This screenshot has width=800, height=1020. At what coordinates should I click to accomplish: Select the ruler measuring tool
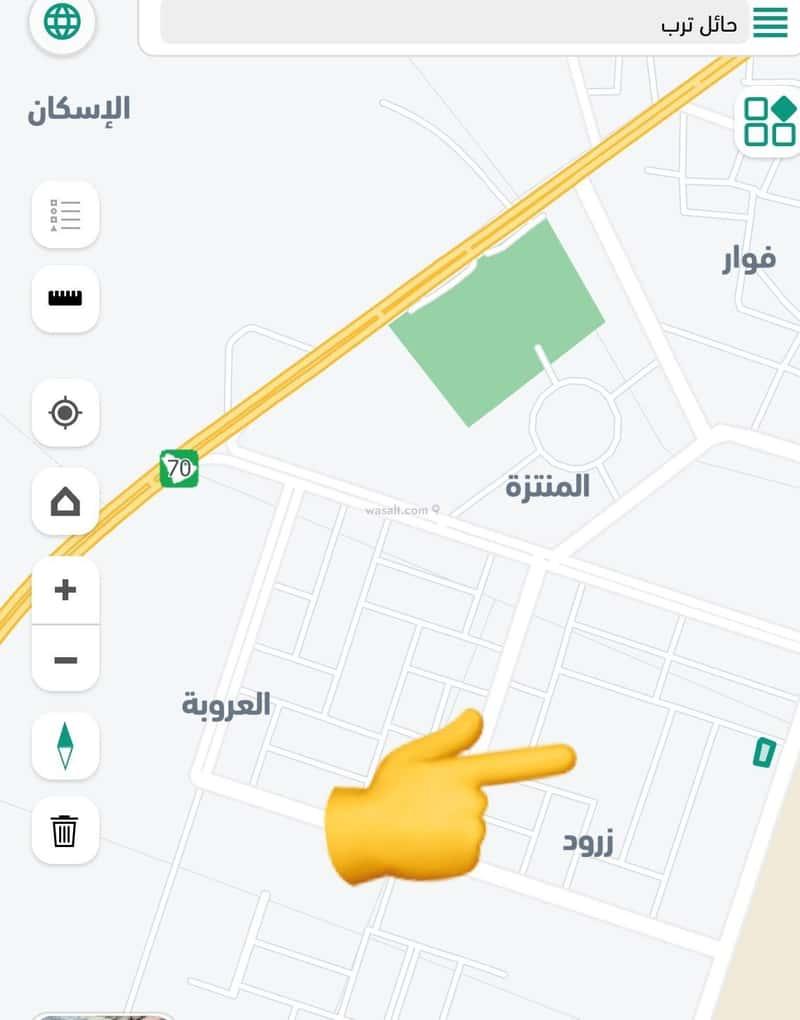click(65, 298)
